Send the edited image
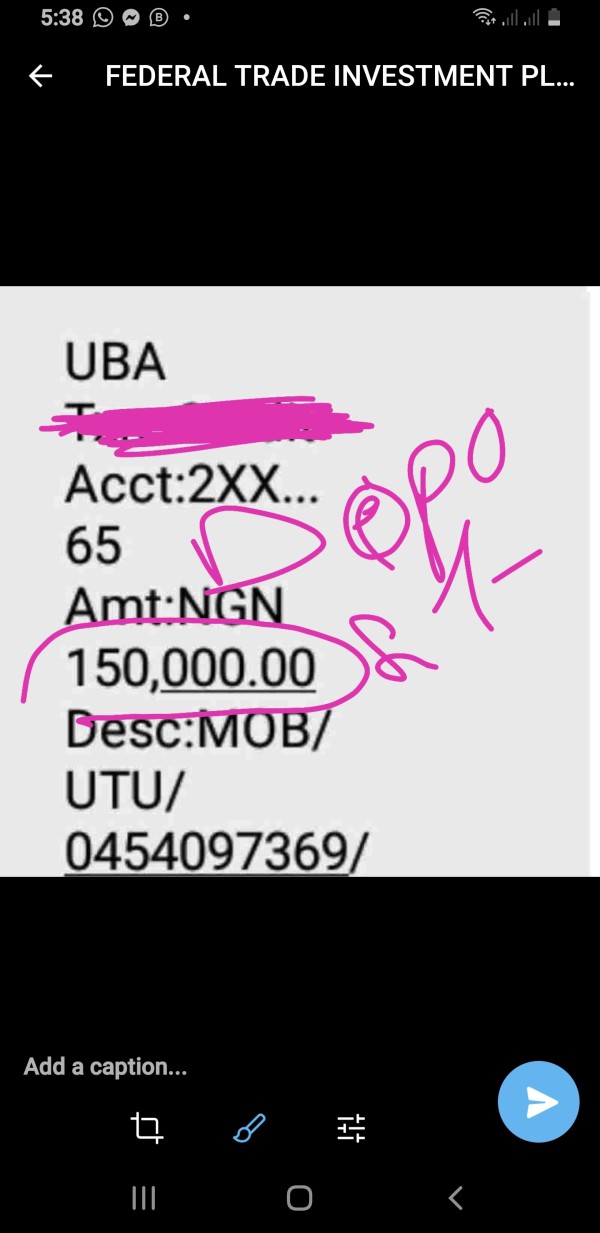Viewport: 600px width, 1233px height. 538,1102
